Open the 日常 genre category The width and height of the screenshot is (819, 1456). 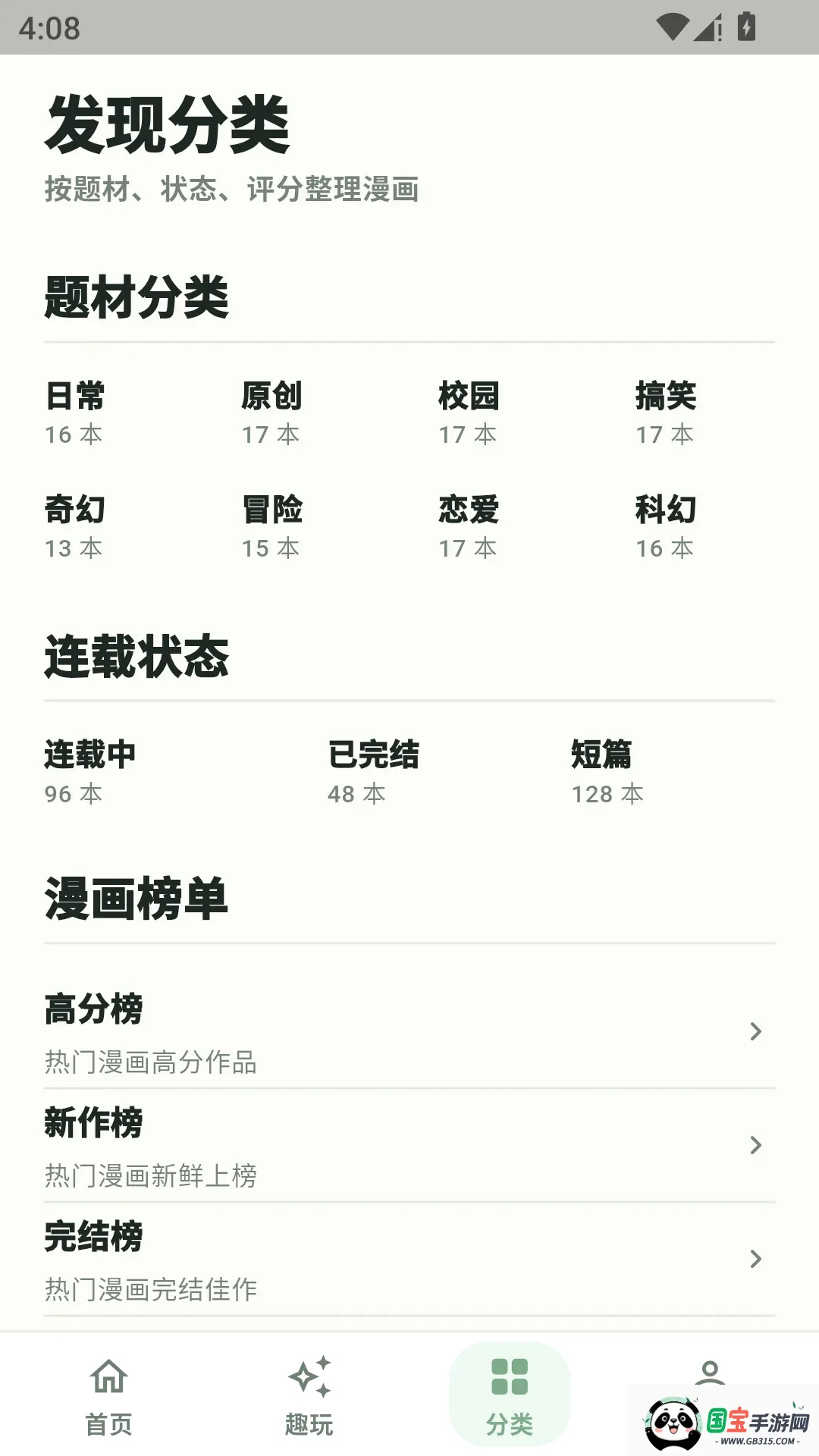click(x=74, y=413)
